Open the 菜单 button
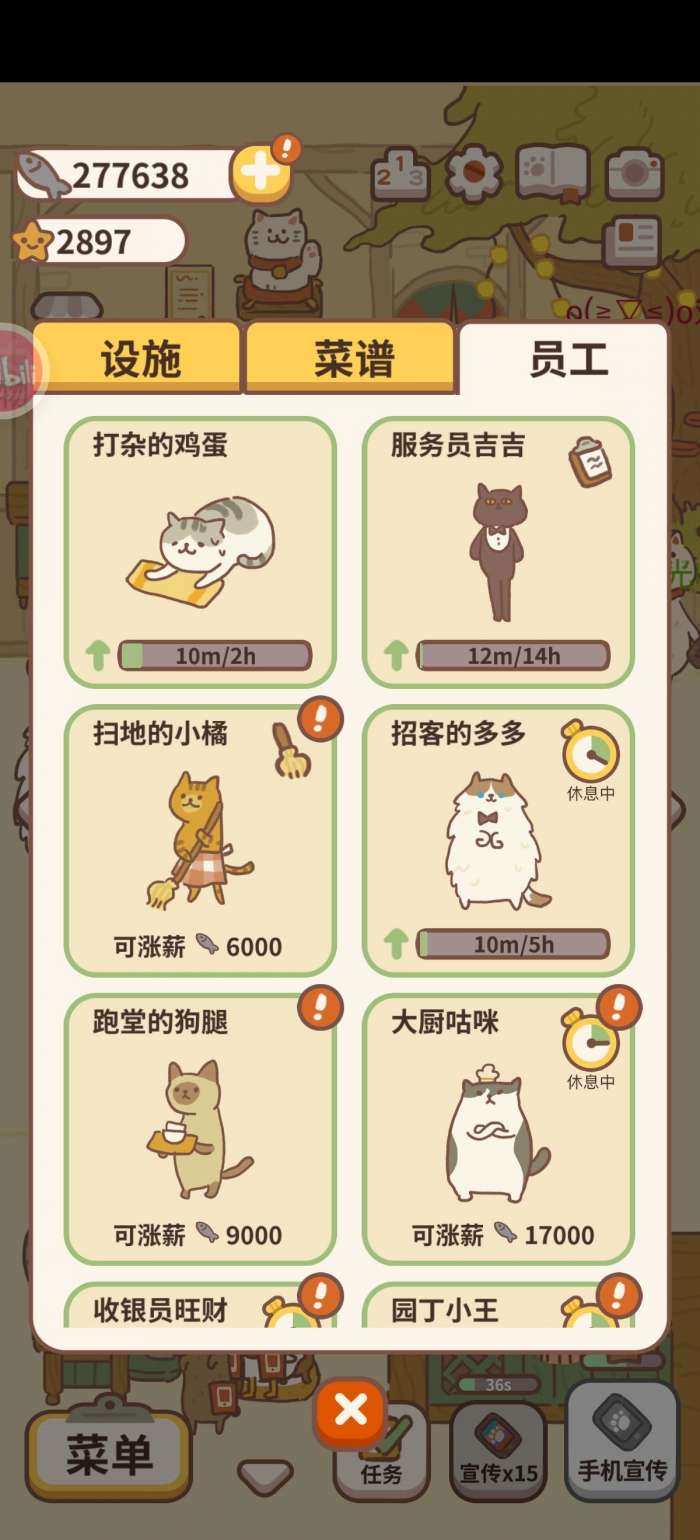This screenshot has height=1540, width=700. tap(108, 1455)
